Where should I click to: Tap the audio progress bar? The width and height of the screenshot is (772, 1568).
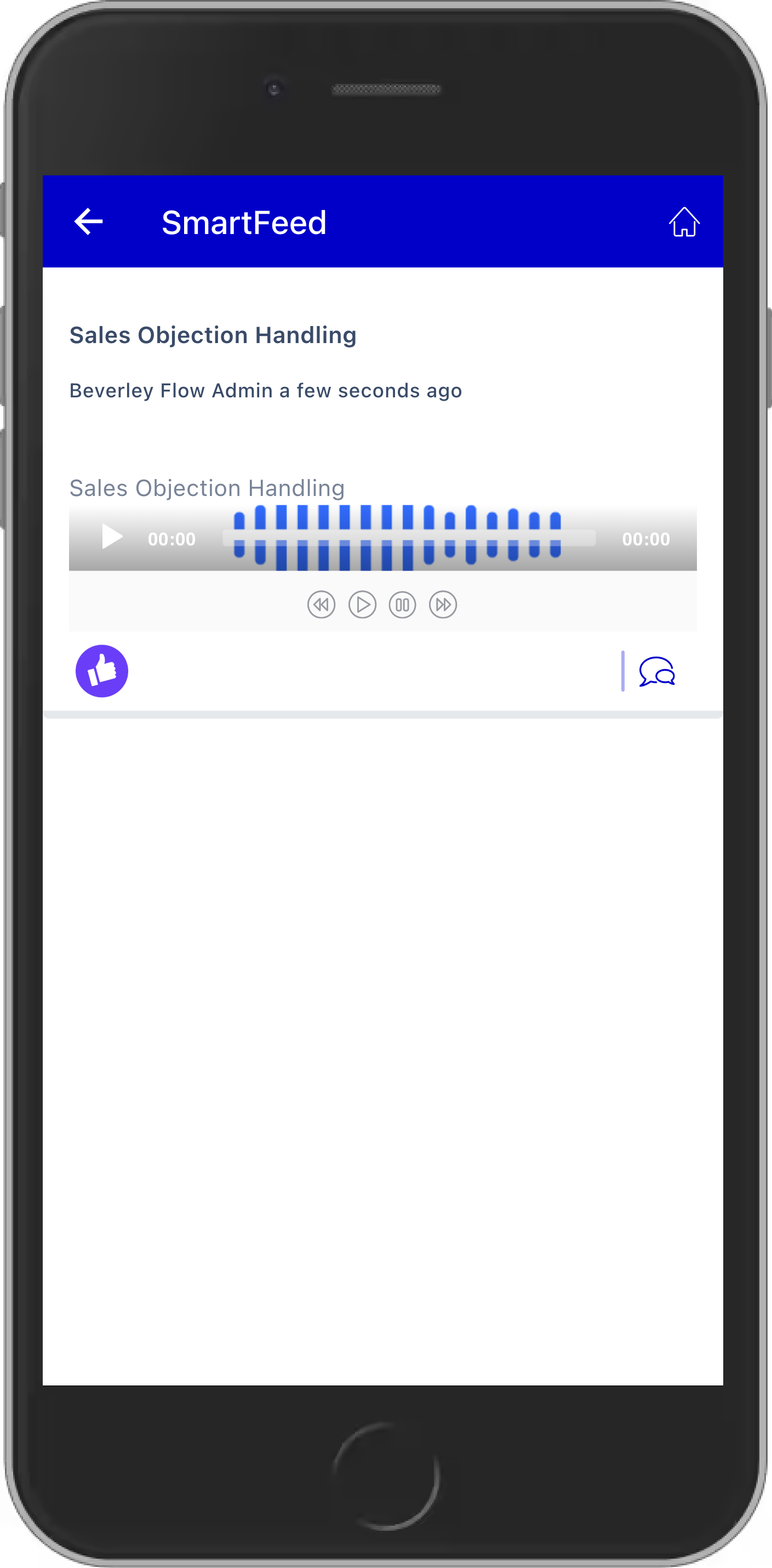tap(408, 538)
